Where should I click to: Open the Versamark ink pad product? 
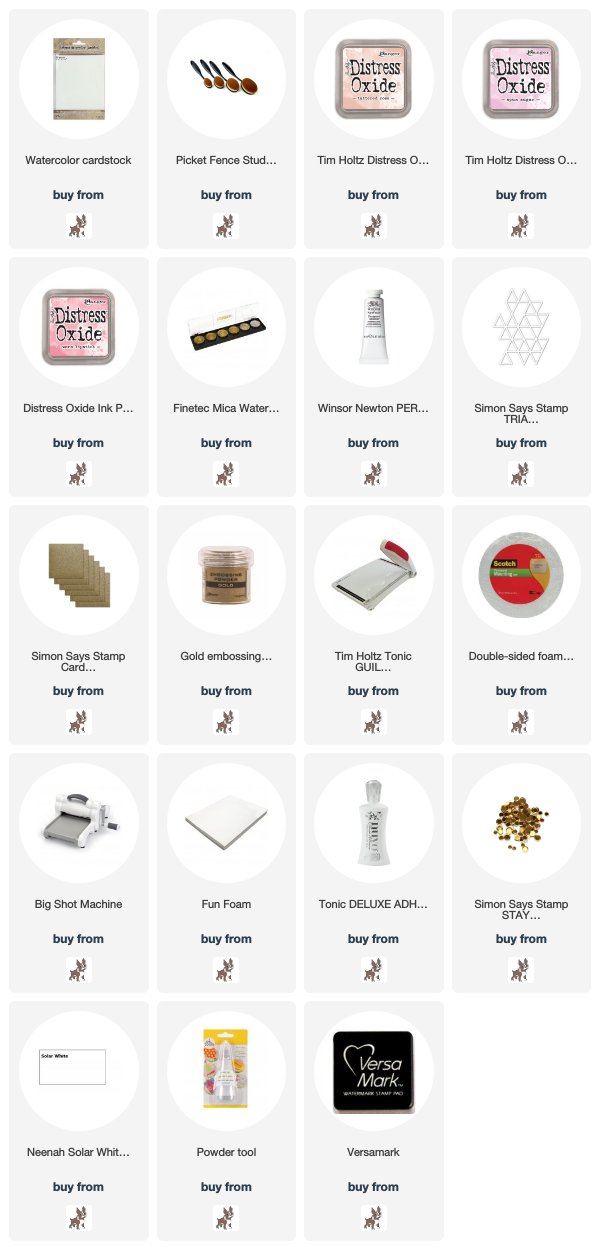point(373,1121)
